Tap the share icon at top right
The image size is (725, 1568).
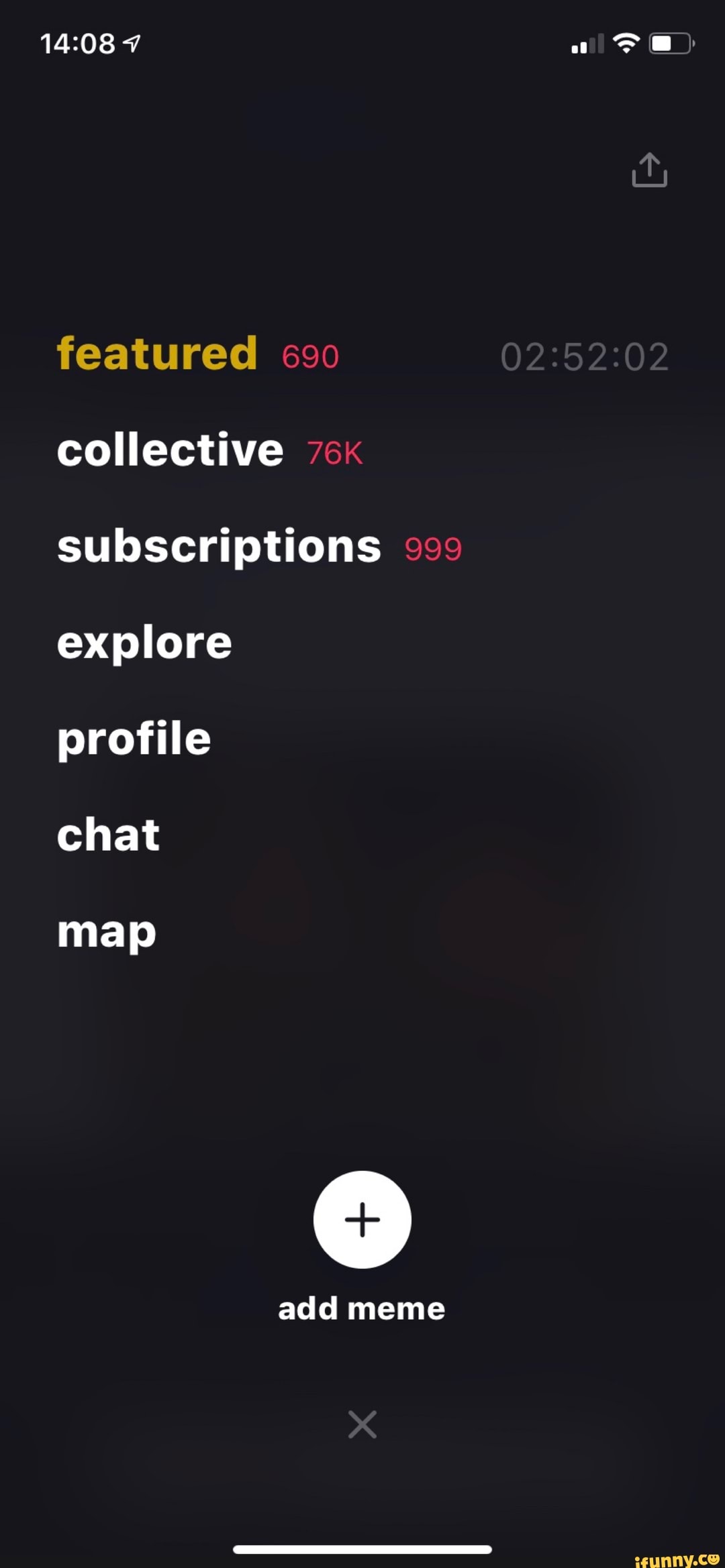(x=648, y=170)
